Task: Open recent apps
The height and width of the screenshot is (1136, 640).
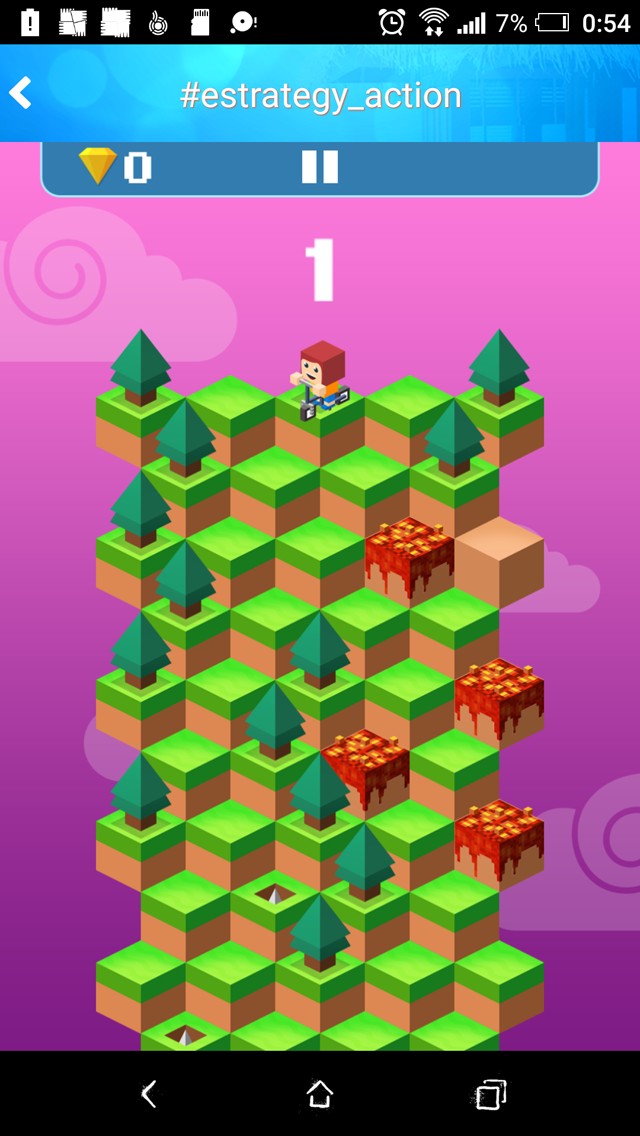Action: 490,1094
